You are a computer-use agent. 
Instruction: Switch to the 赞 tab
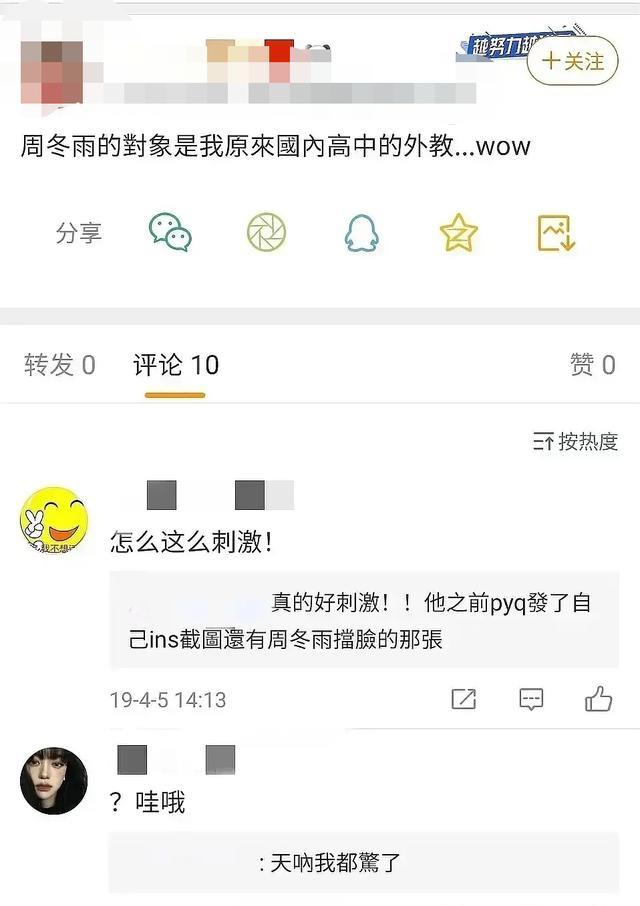[x=592, y=365]
